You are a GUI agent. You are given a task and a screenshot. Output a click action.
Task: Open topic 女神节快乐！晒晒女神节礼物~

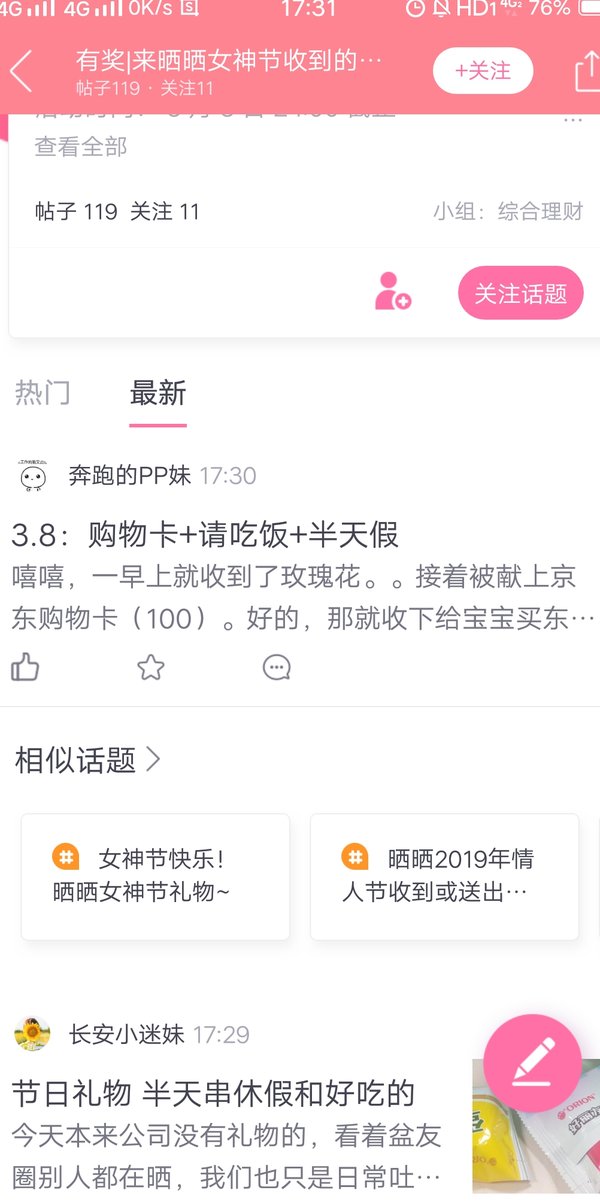point(155,876)
